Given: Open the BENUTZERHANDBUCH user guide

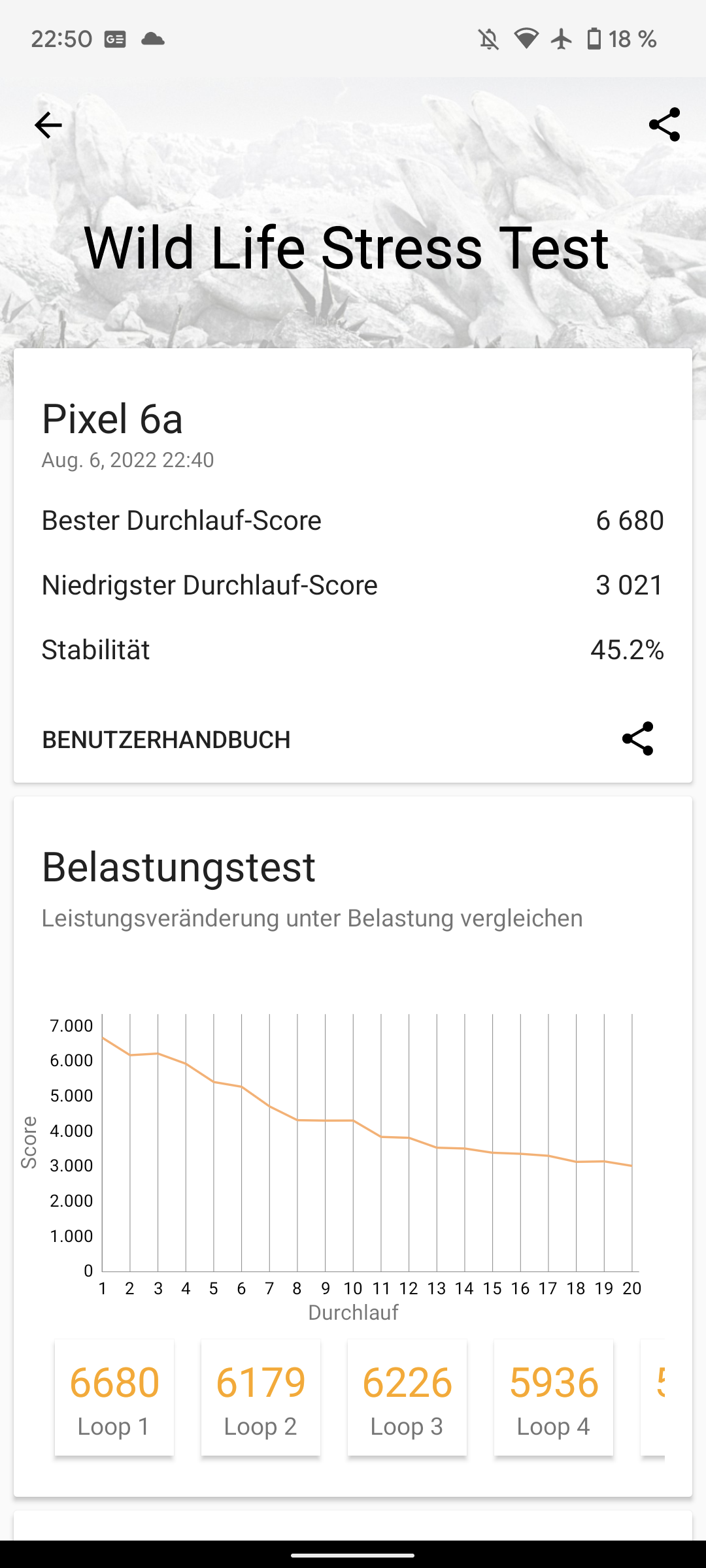Looking at the screenshot, I should (166, 740).
